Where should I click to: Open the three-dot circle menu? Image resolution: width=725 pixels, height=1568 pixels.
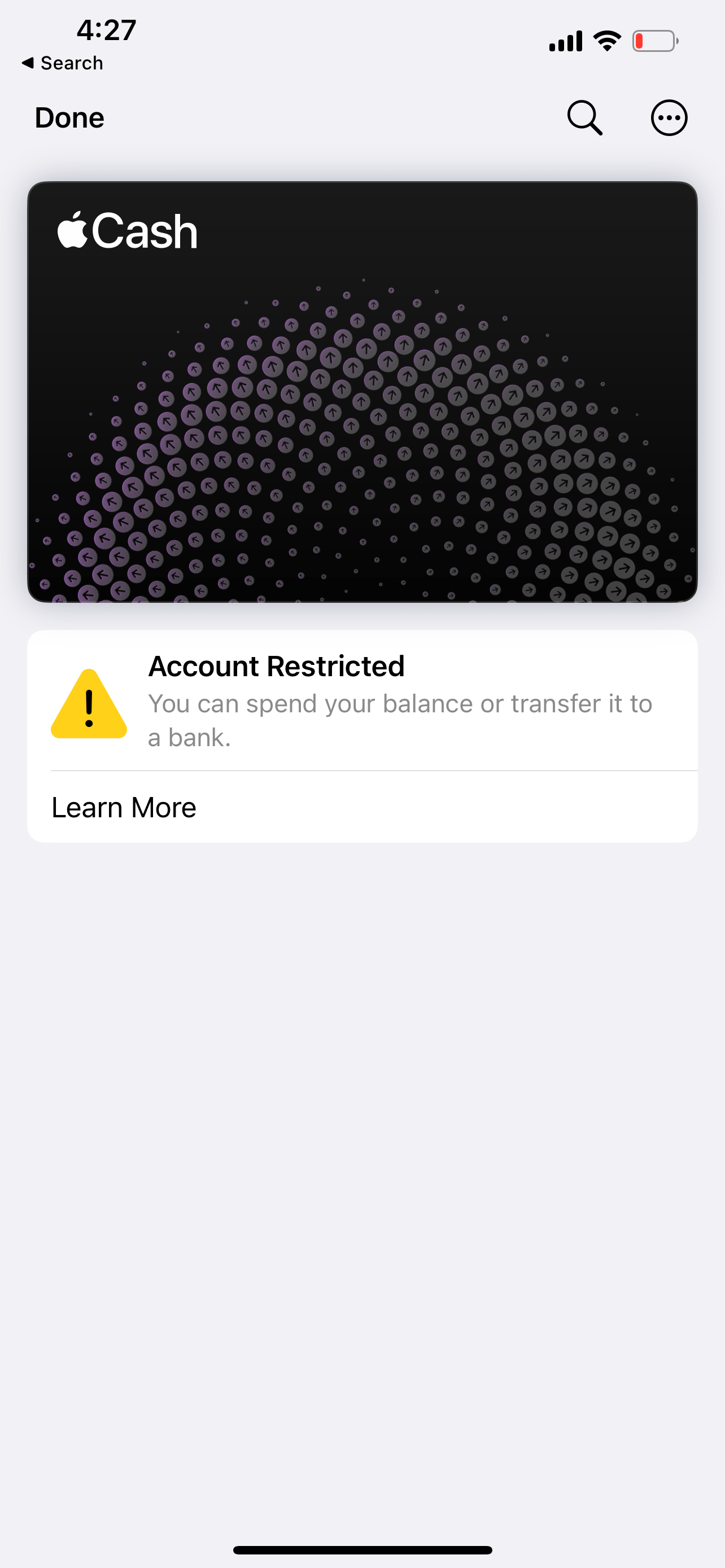pos(669,117)
